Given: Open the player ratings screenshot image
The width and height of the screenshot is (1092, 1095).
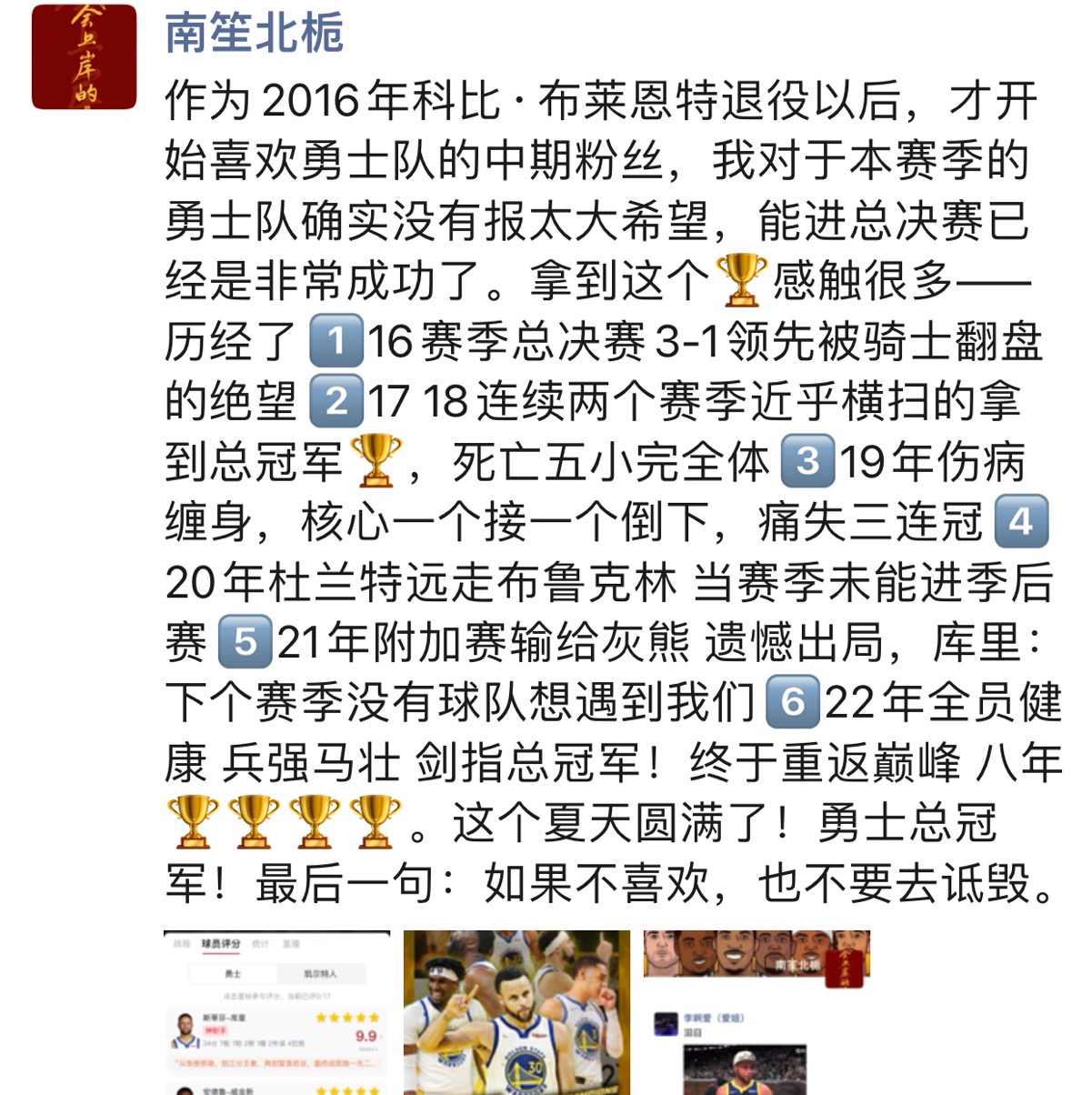Looking at the screenshot, I should [x=276, y=1011].
